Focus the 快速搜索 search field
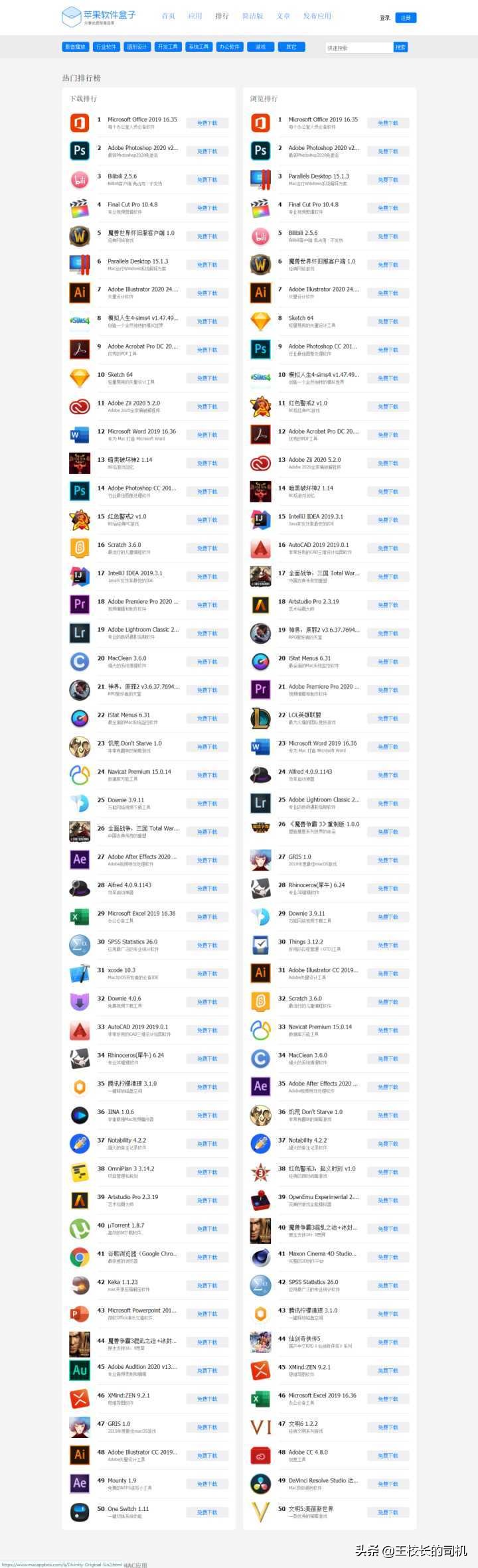Image resolution: width=478 pixels, height=1568 pixels. 358,48
